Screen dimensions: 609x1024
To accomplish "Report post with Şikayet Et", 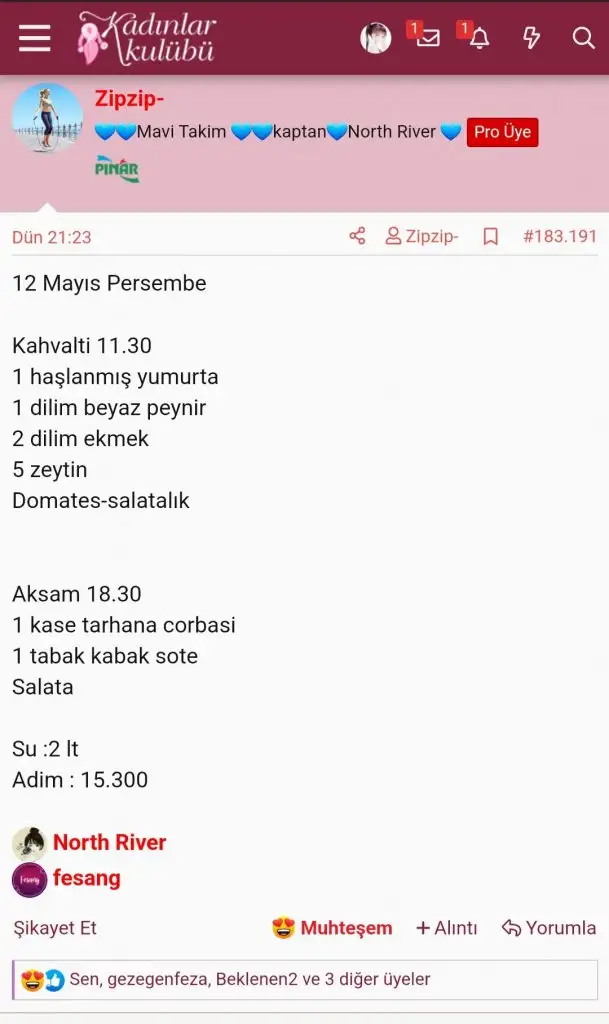I will pyautogui.click(x=54, y=928).
